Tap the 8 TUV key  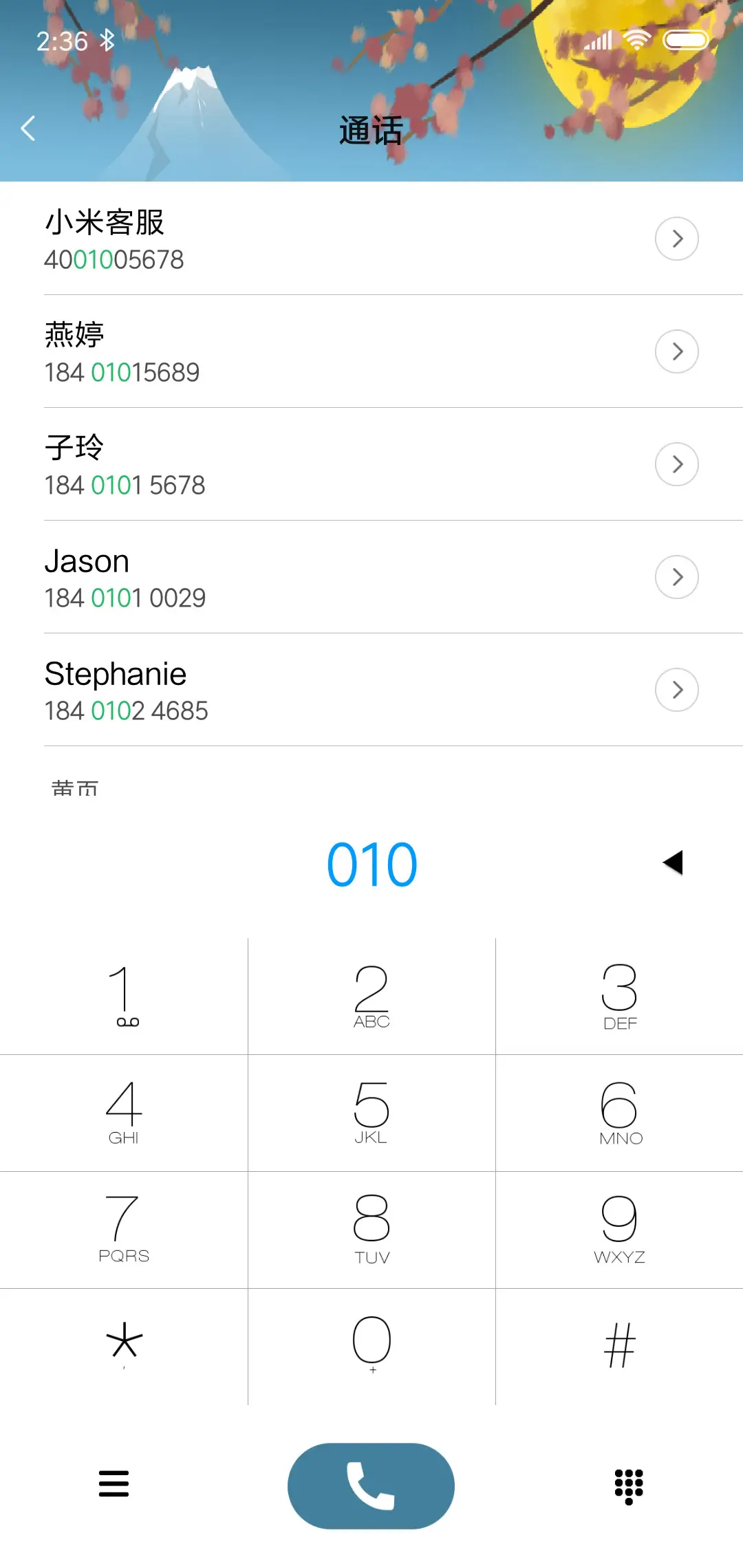coord(371,1230)
